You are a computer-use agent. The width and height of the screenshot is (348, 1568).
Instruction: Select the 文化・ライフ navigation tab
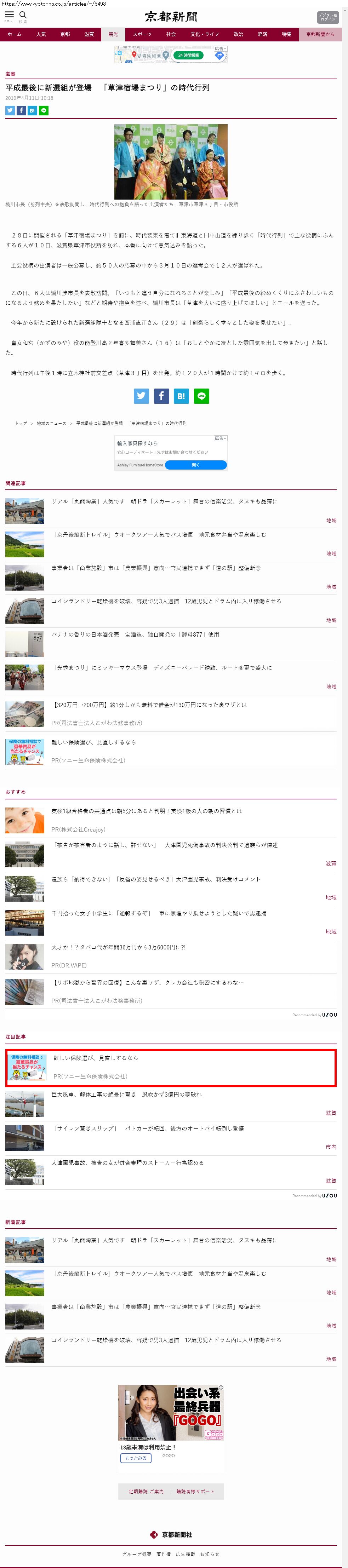click(204, 34)
